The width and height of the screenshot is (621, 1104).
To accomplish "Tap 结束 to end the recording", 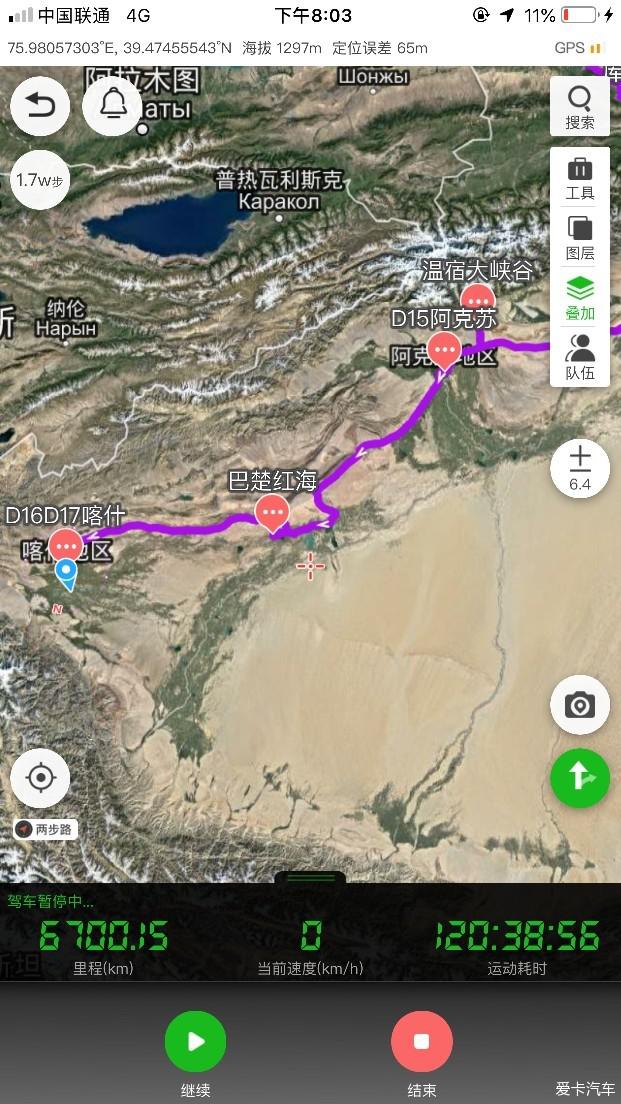I will pyautogui.click(x=421, y=1042).
